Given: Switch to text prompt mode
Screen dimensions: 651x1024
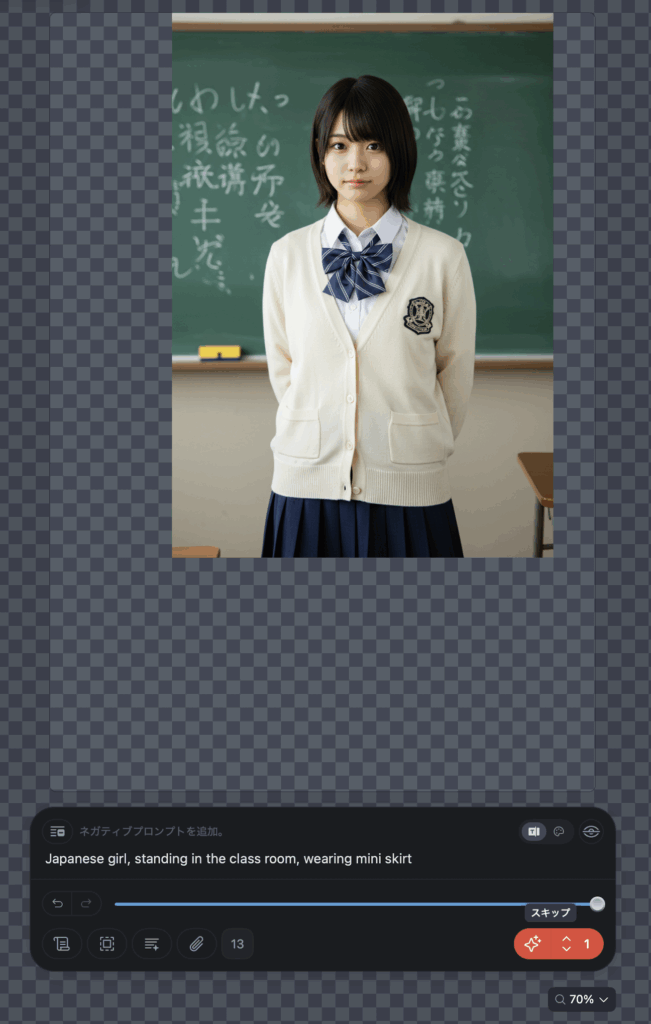Looking at the screenshot, I should 534,831.
